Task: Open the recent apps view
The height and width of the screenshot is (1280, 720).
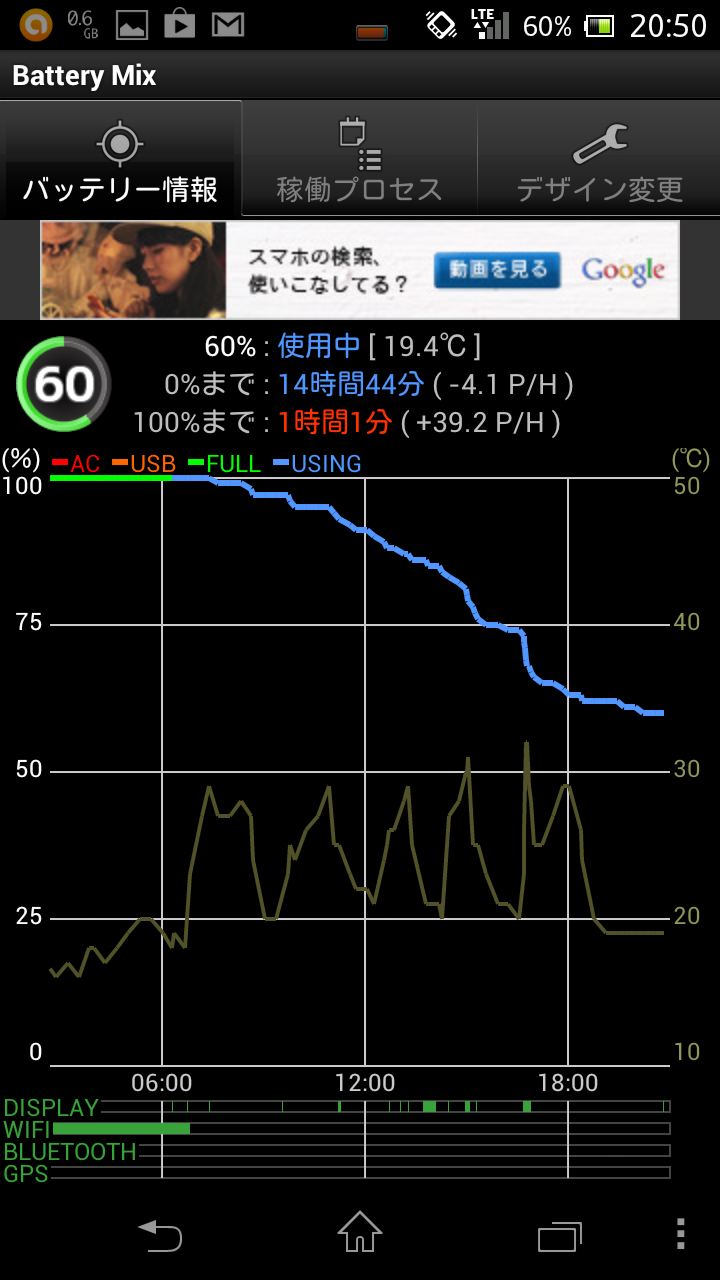Action: [x=560, y=1236]
